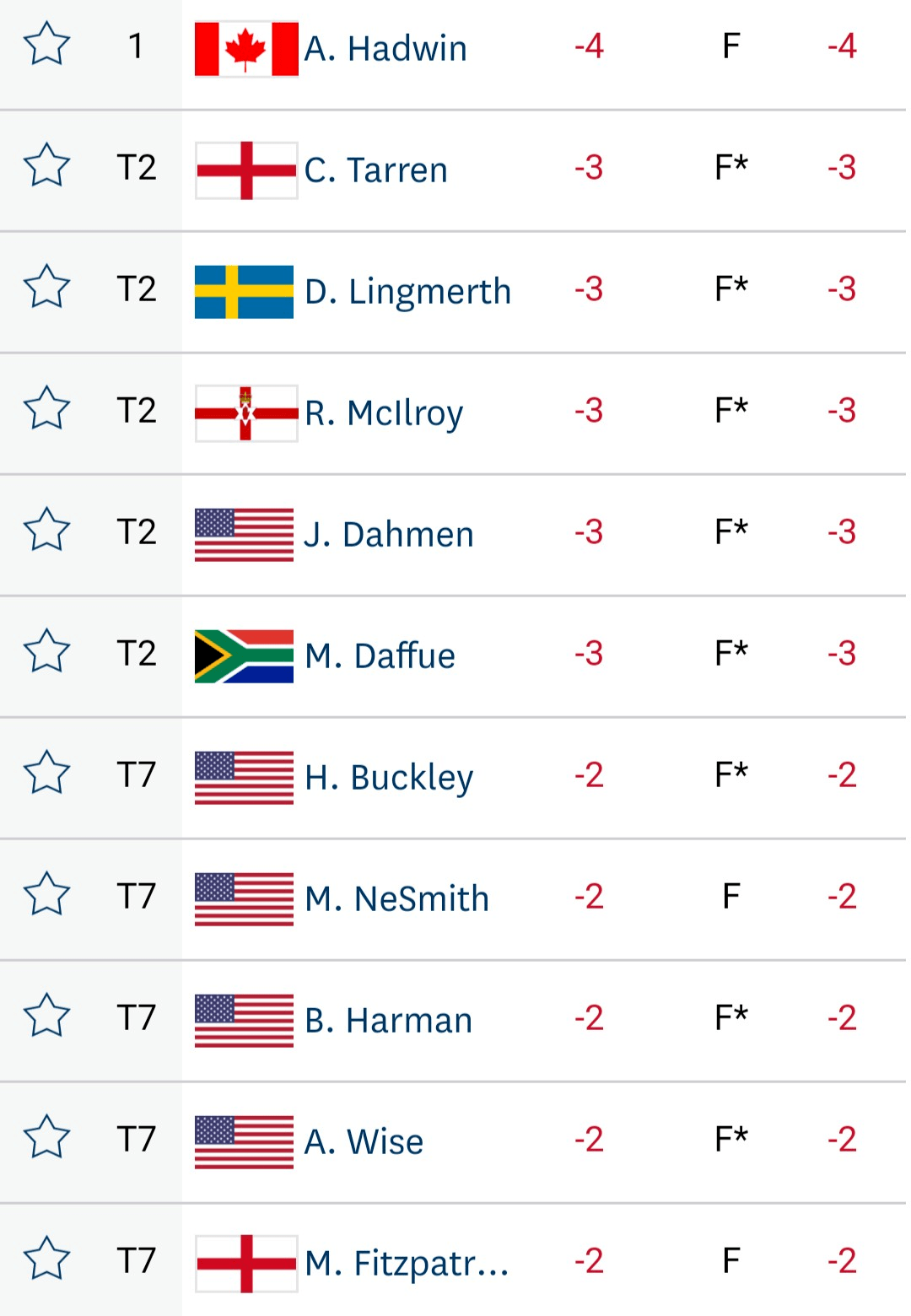Tap the star beside R. McIlroy
This screenshot has width=911, height=1316.
(x=46, y=409)
